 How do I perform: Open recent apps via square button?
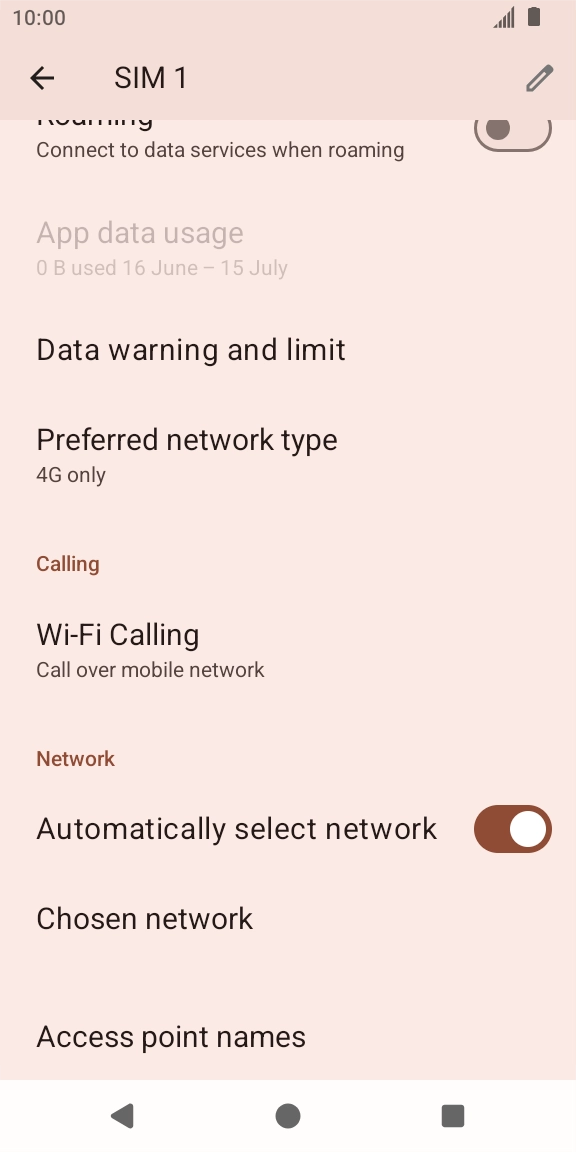[453, 1116]
